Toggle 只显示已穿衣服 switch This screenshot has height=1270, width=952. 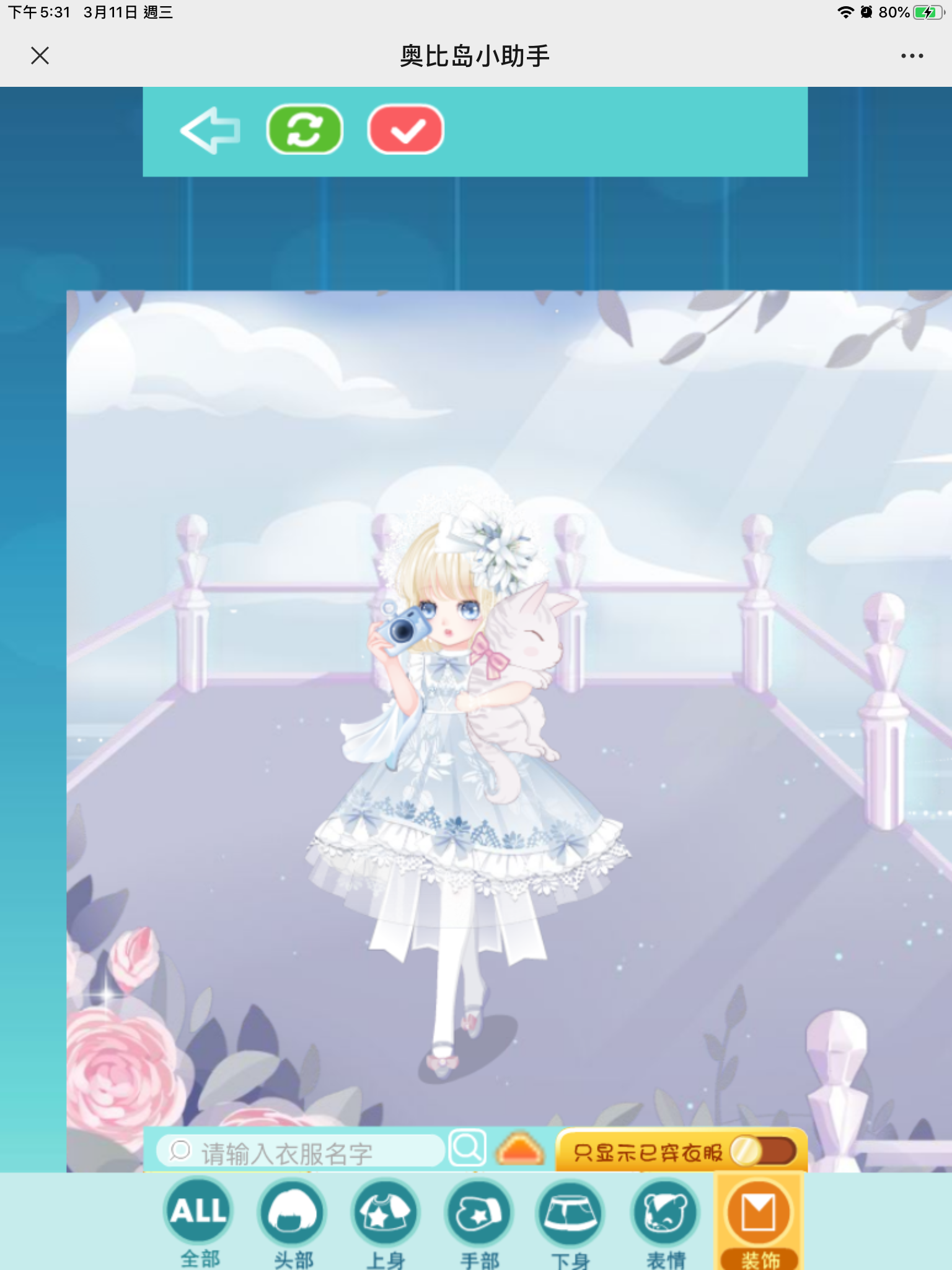[762, 1152]
